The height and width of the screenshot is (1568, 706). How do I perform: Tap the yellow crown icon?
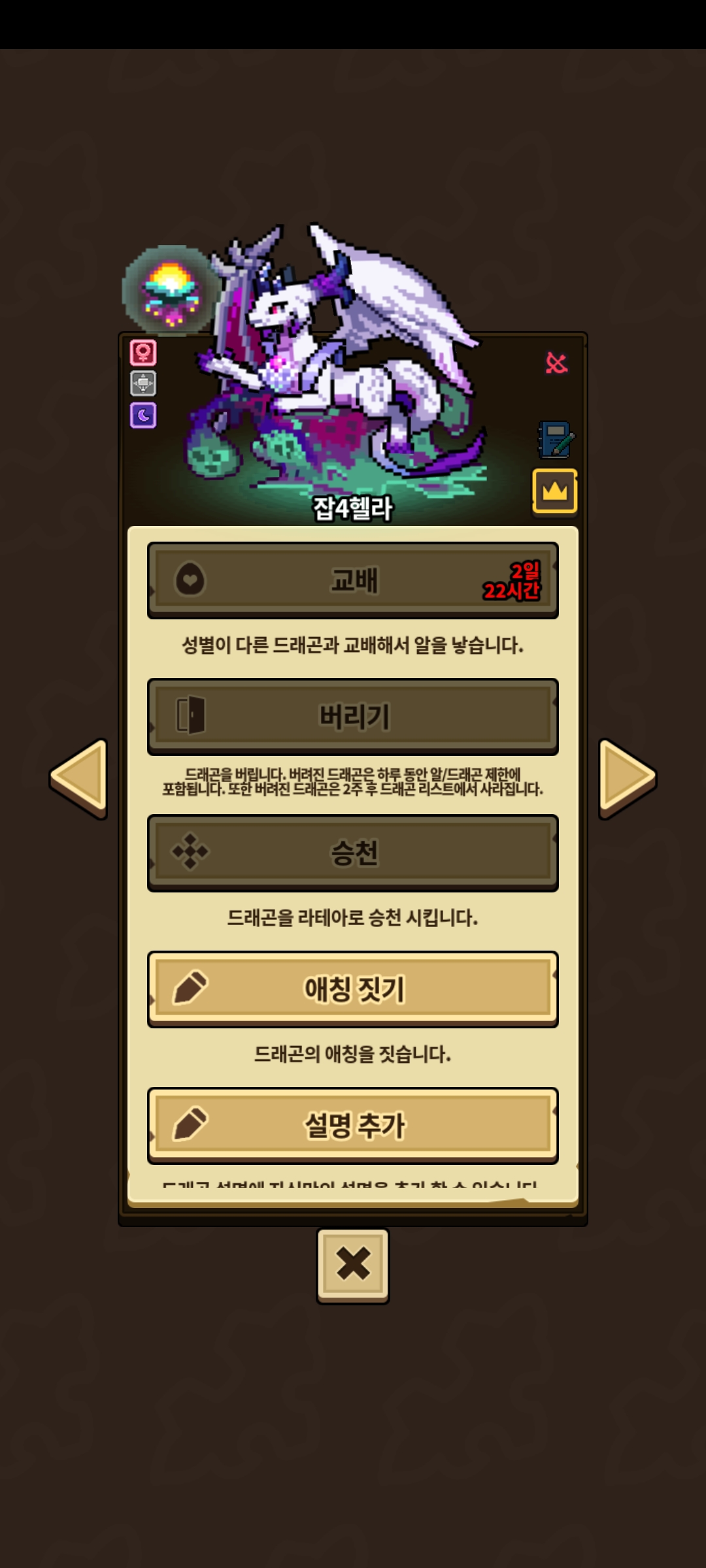coord(554,491)
